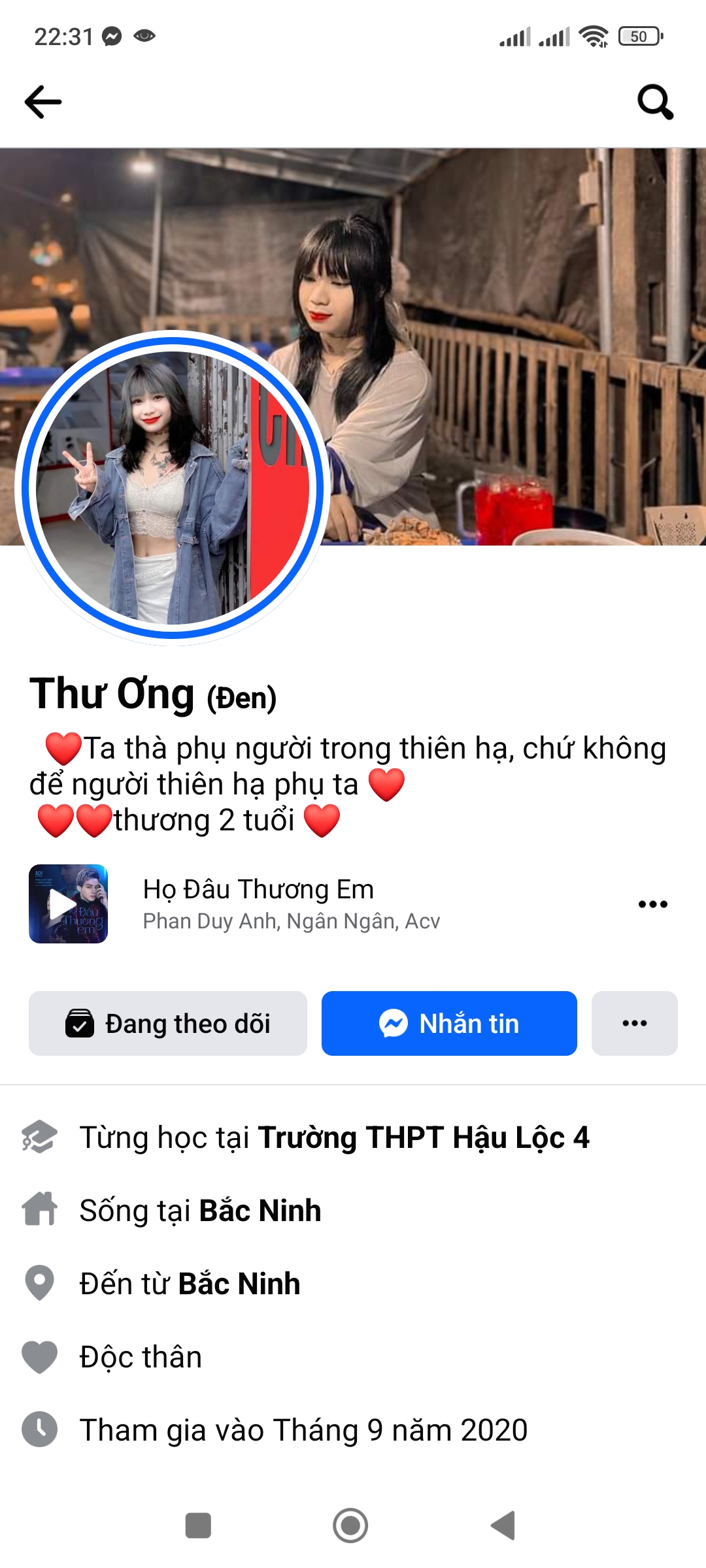View the circular profile picture
The height and width of the screenshot is (1568, 706).
[x=172, y=487]
